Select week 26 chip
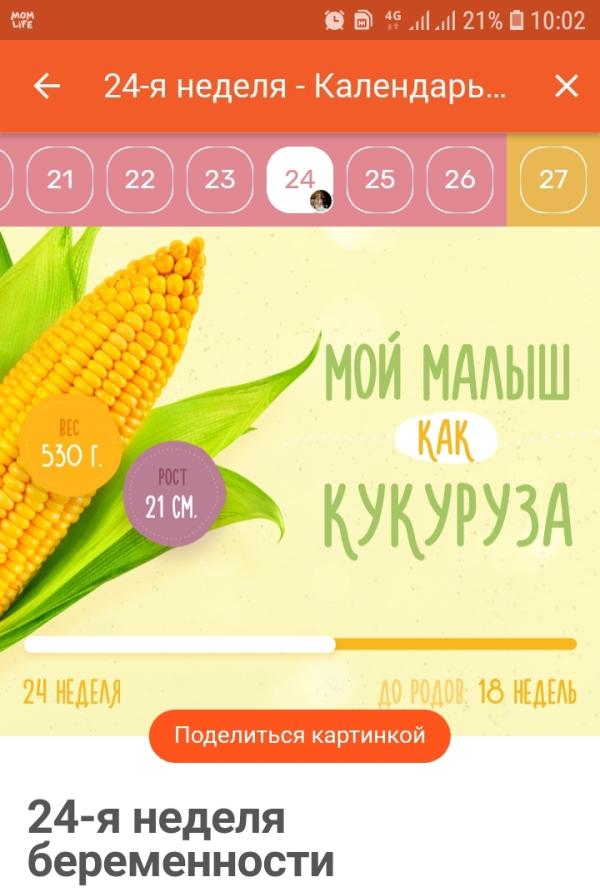The image size is (600, 896). point(460,180)
